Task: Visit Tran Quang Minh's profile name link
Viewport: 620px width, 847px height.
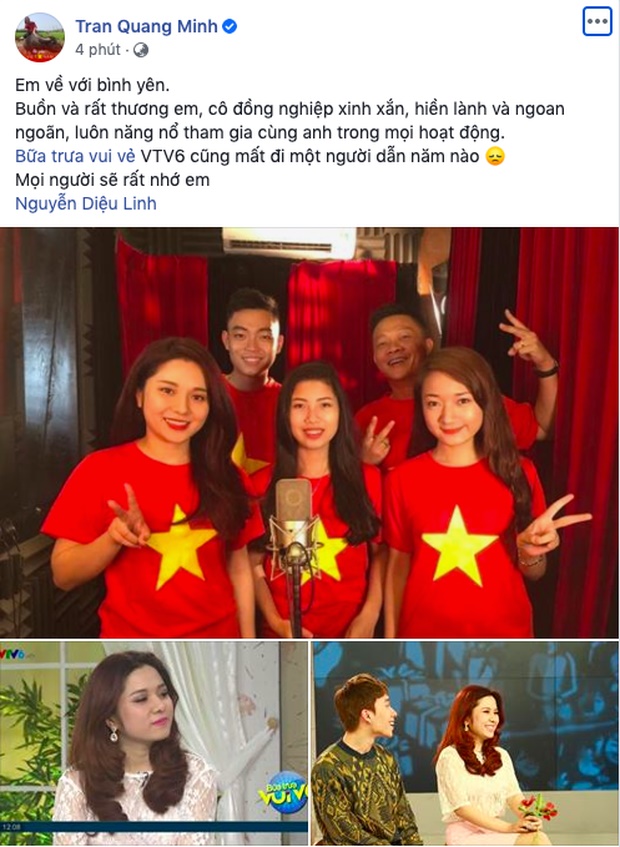Action: click(x=146, y=26)
